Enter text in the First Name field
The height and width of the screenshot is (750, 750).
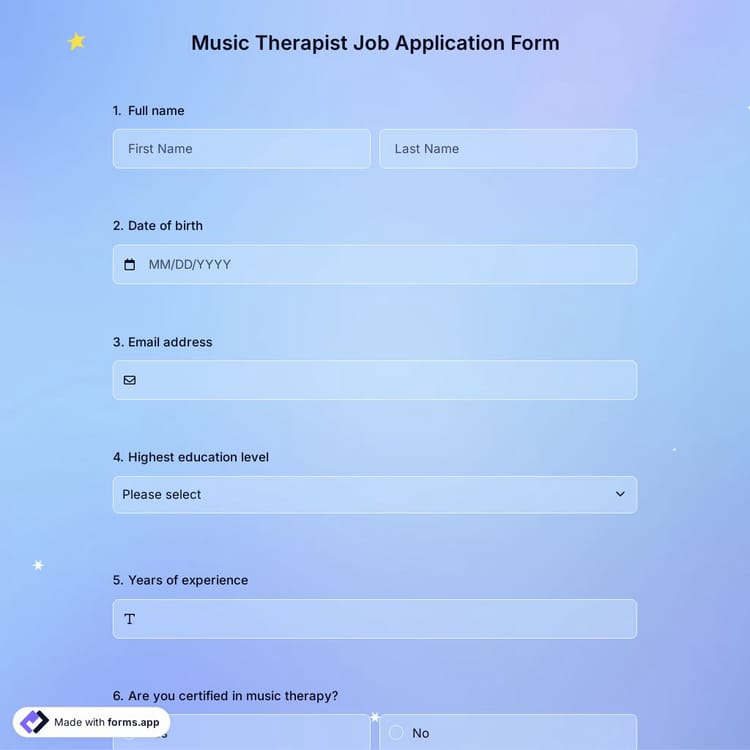coord(241,149)
